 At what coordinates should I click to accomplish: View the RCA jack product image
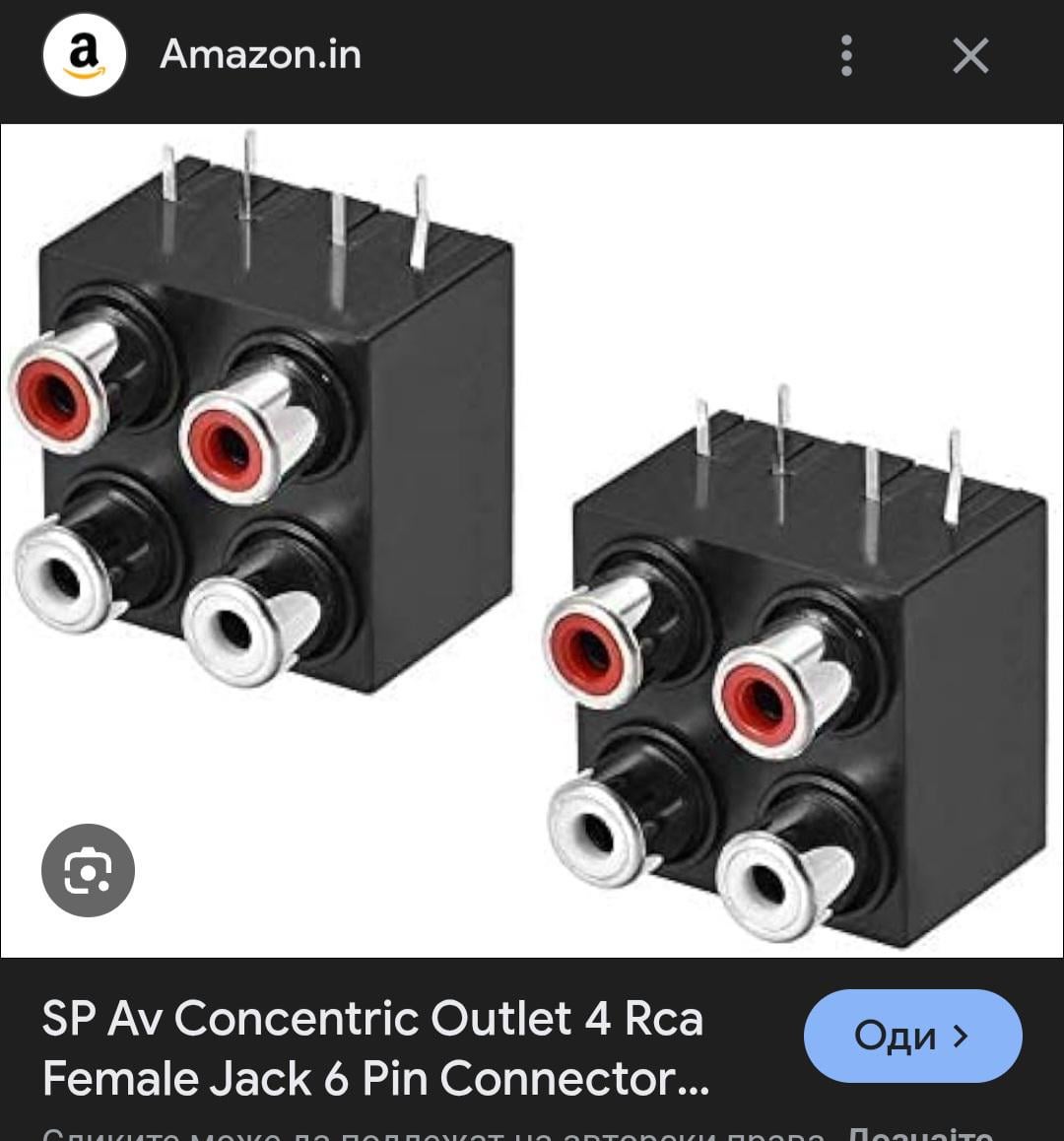[532, 540]
